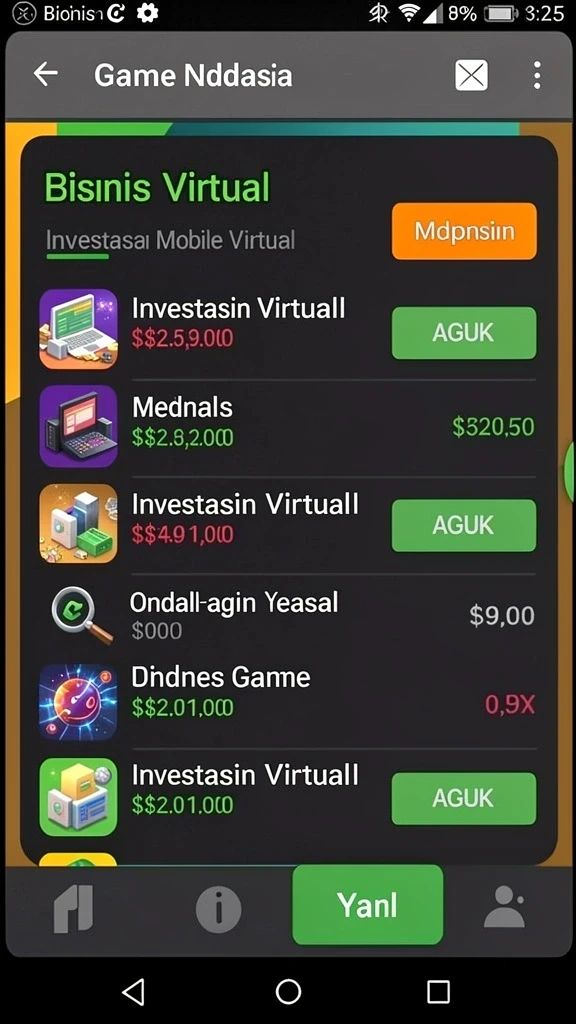Tap AGUK beside the $$2.5,9.000 Investasin Virtuall
Screen dimensions: 576x1024
tap(464, 333)
